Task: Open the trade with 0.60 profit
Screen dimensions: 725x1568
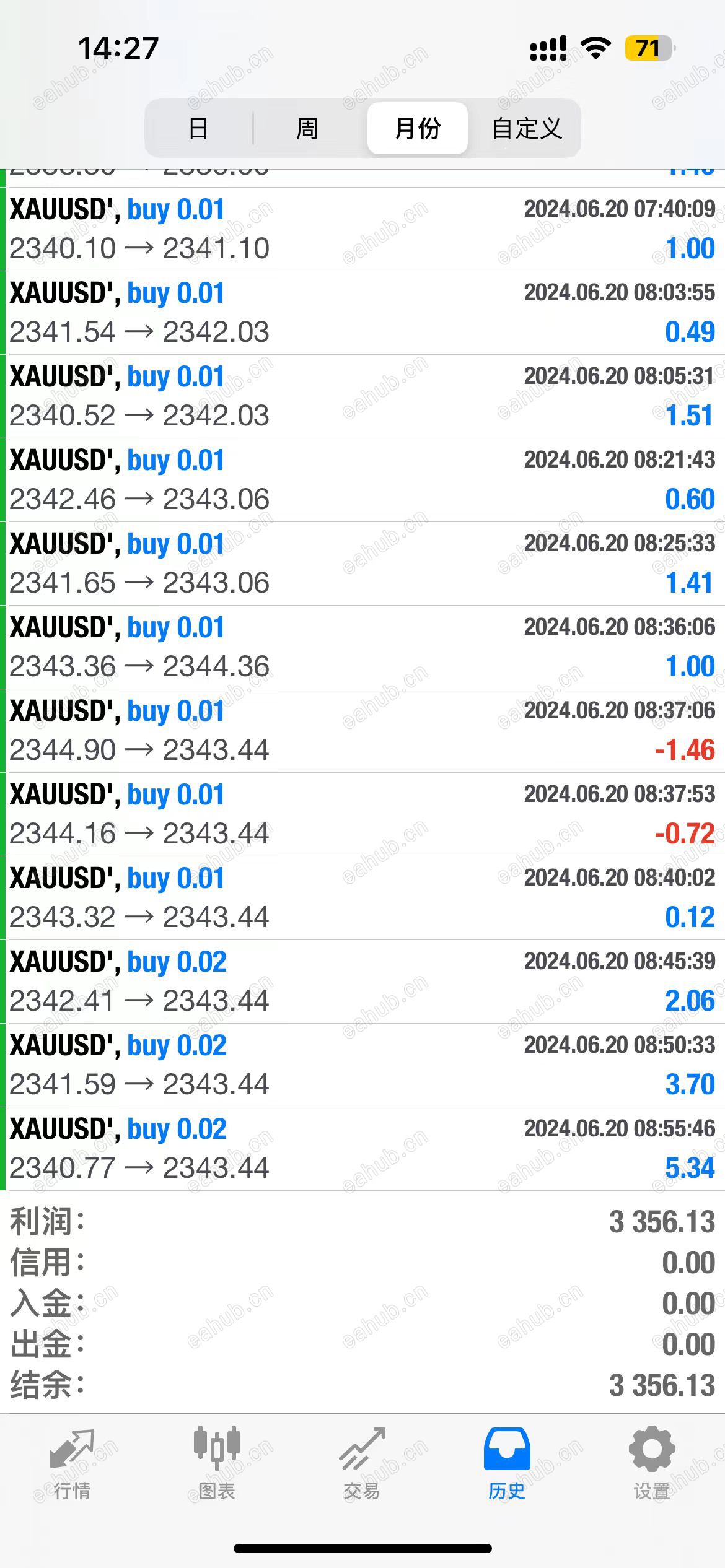Action: 362,480
